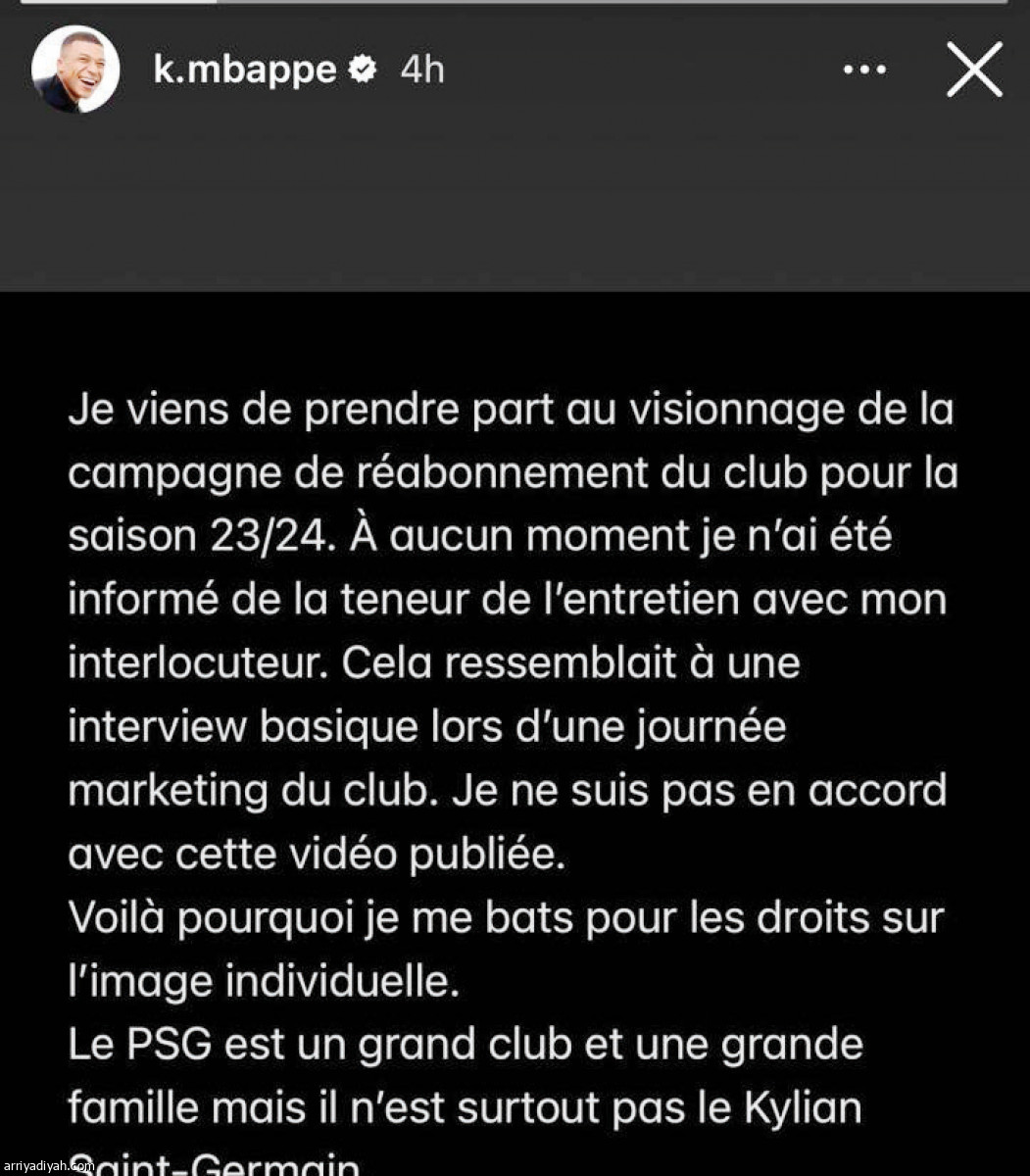Tap the k.mbappe username
Image resolution: width=1030 pixels, height=1176 pixels.
[x=244, y=71]
